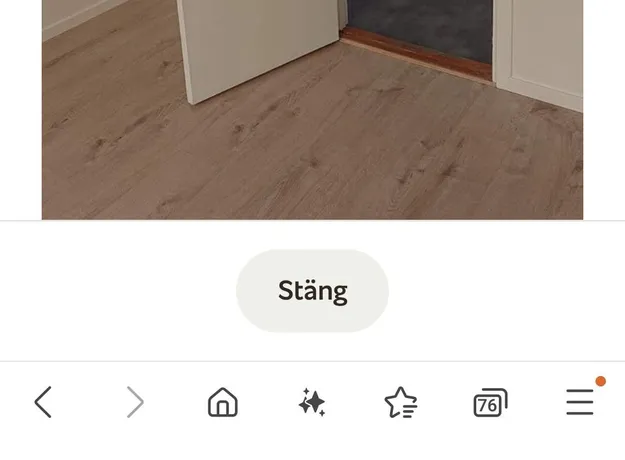
Task: Open the browser home page
Action: tap(222, 402)
